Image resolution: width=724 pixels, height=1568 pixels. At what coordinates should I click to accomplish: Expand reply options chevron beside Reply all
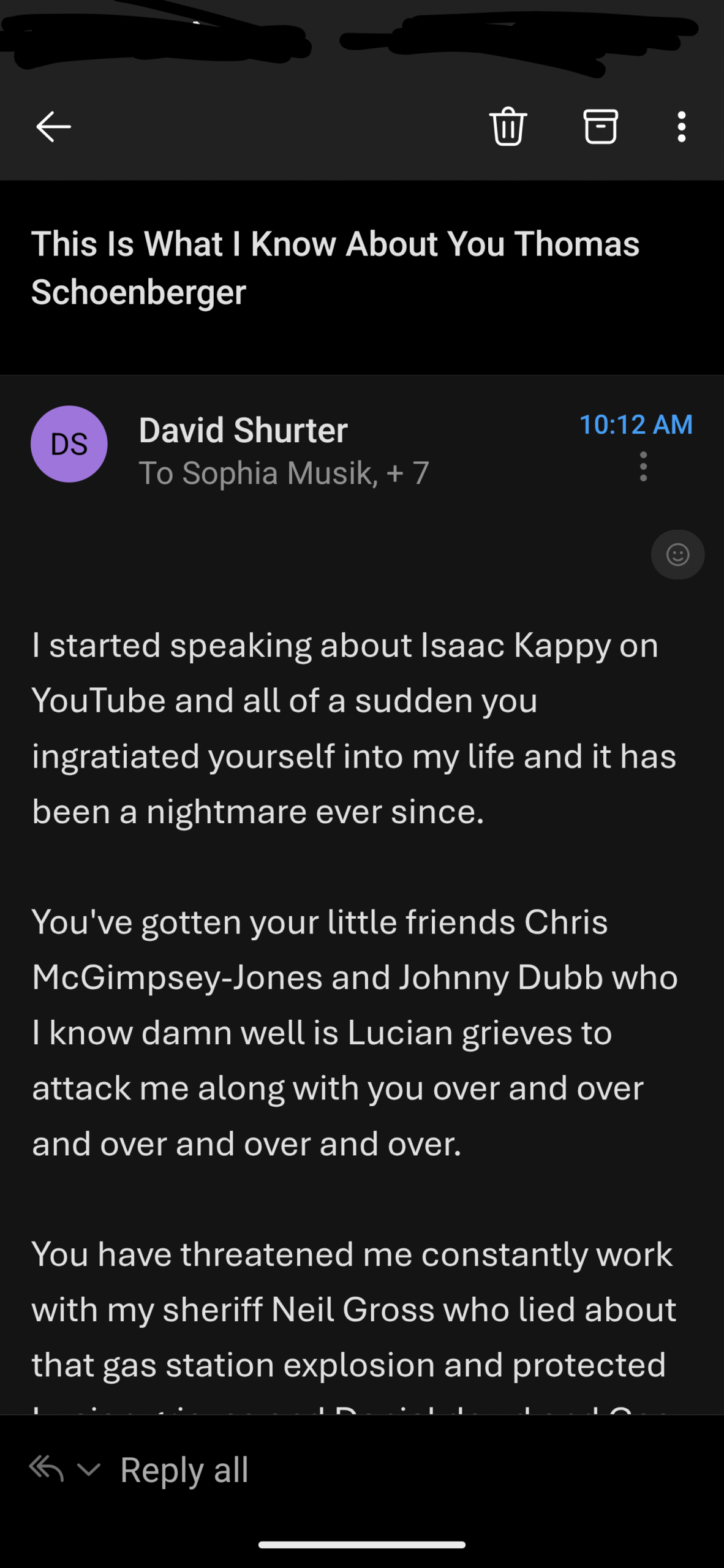pyautogui.click(x=89, y=1469)
